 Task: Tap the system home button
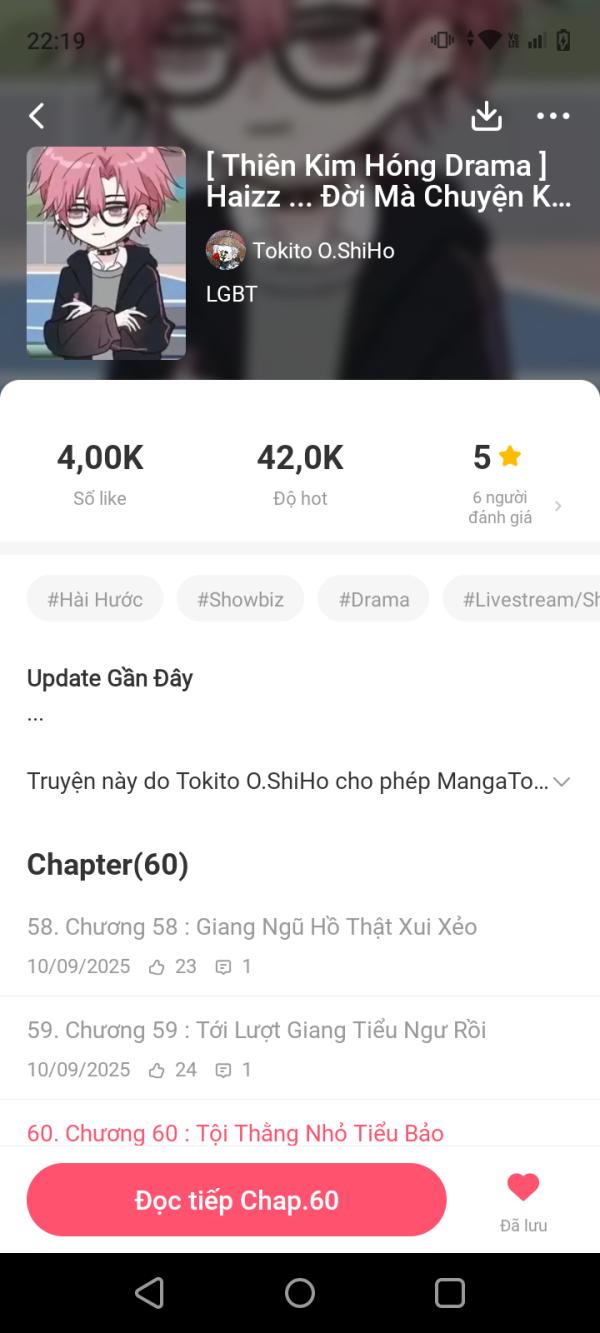coord(300,1293)
